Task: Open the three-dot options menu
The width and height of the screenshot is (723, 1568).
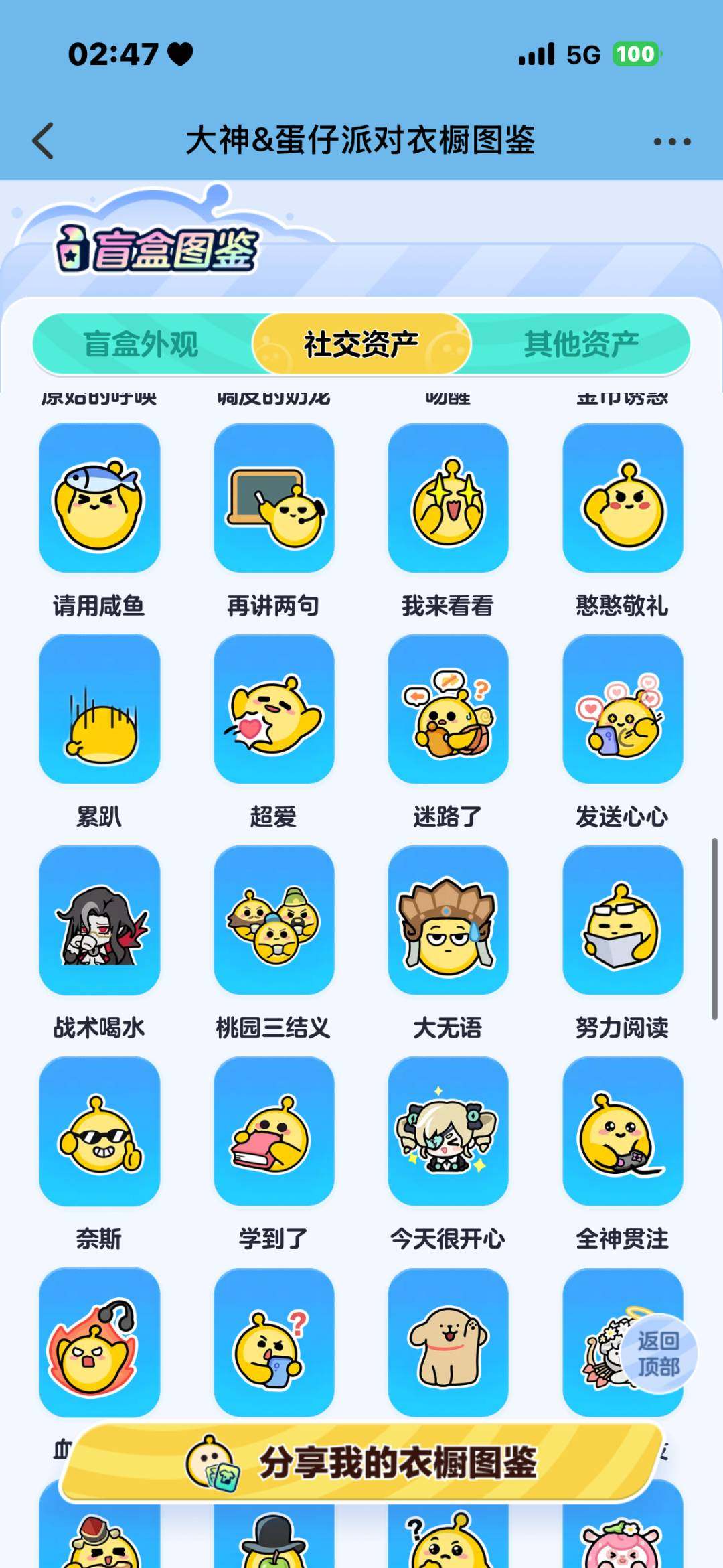Action: pyautogui.click(x=672, y=140)
